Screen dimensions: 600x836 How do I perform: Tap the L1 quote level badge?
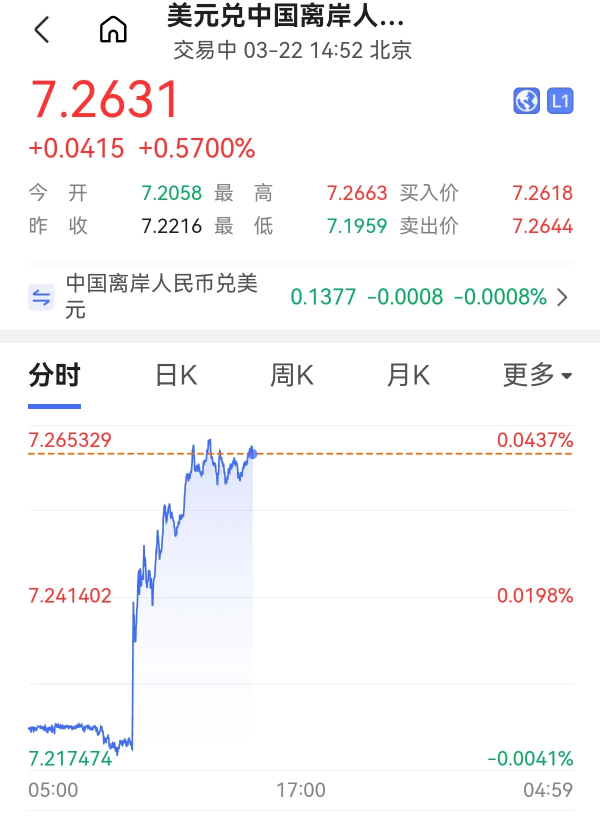pos(559,100)
